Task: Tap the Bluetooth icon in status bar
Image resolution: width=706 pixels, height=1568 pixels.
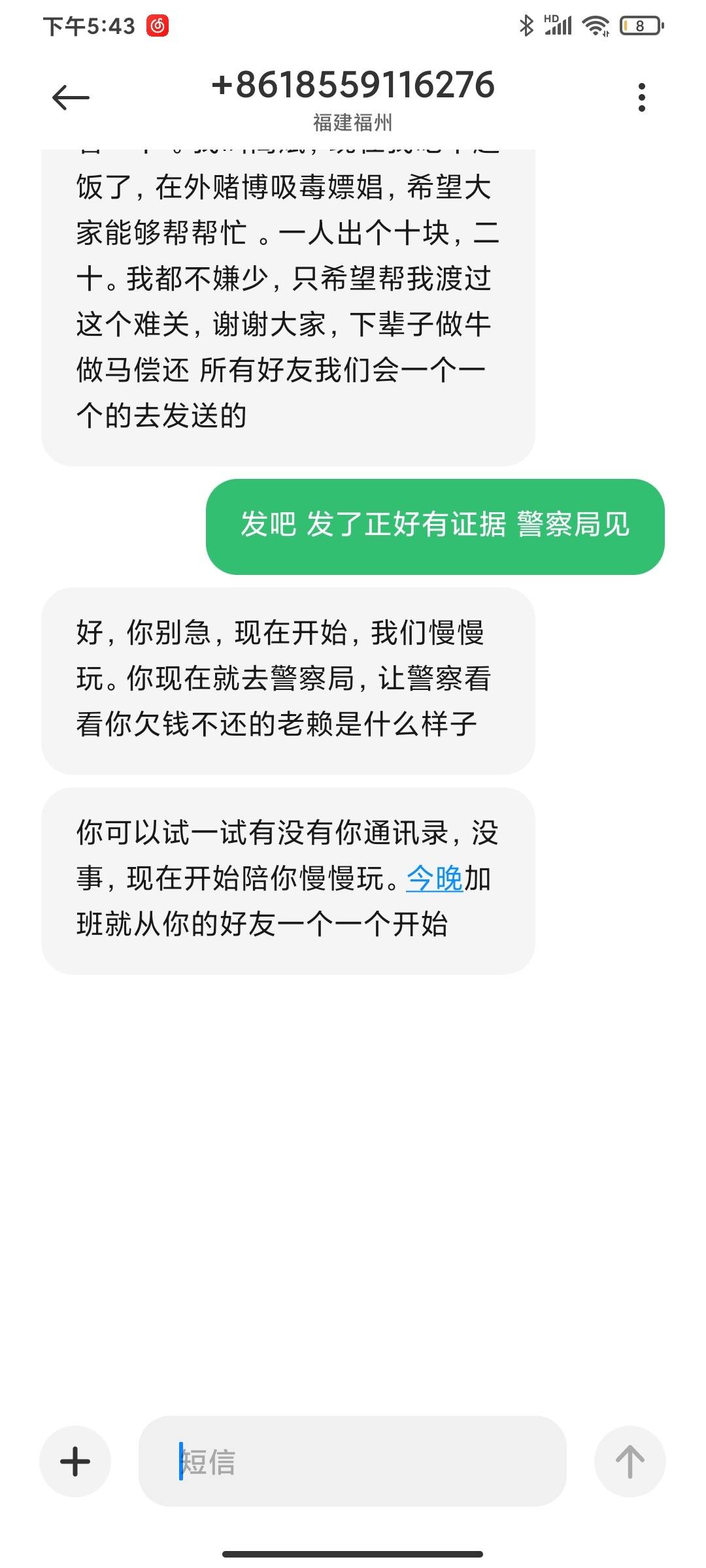Action: click(x=527, y=24)
